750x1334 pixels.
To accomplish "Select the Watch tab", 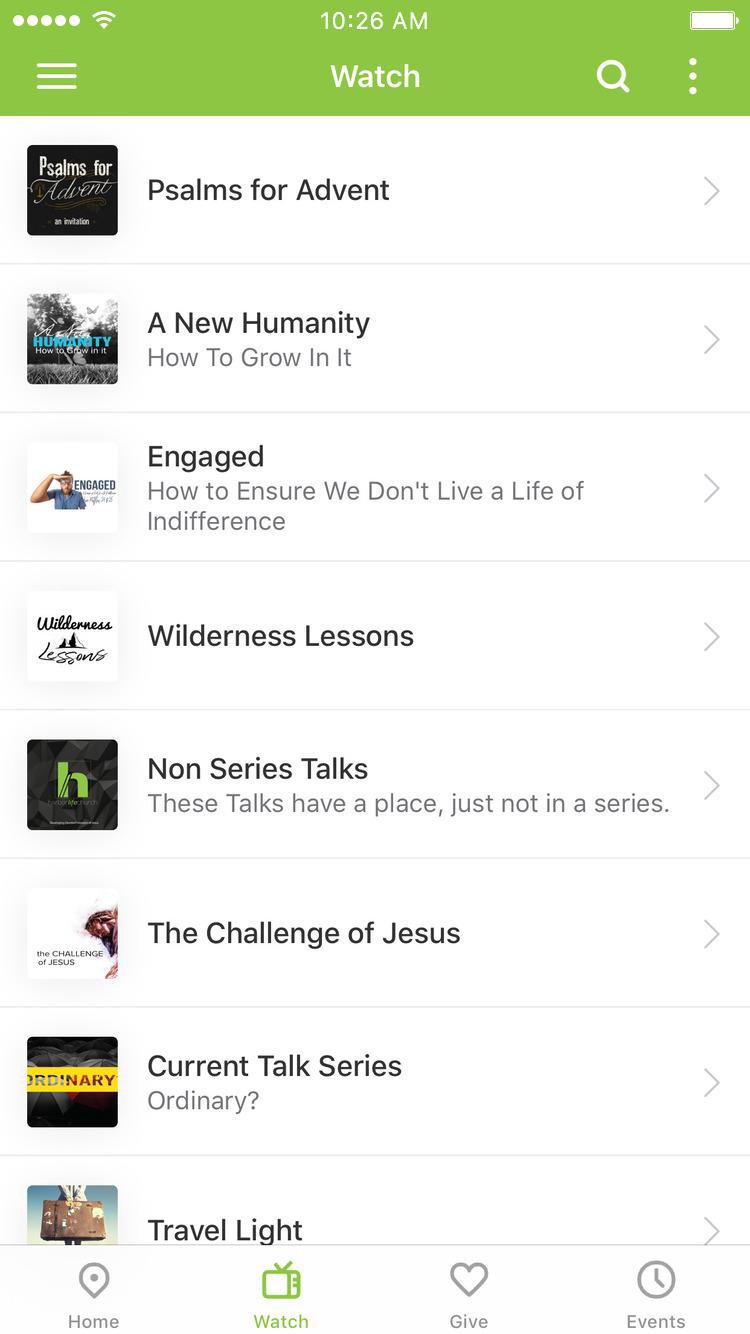I will coord(281,1292).
